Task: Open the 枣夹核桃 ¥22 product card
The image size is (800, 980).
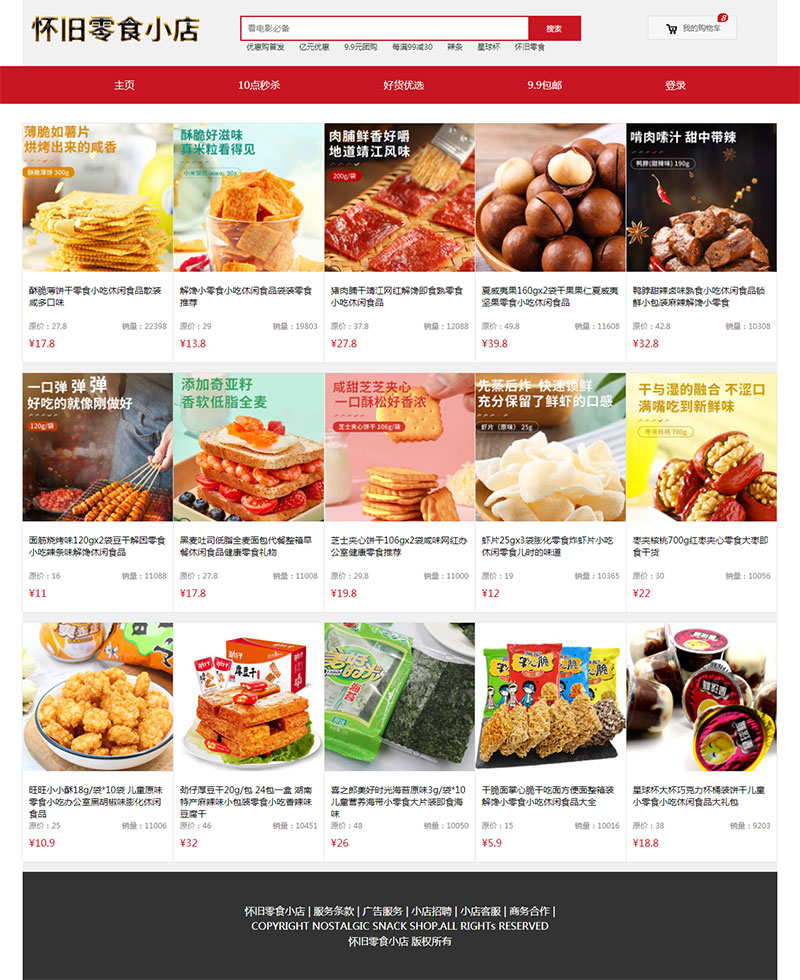Action: 702,490
